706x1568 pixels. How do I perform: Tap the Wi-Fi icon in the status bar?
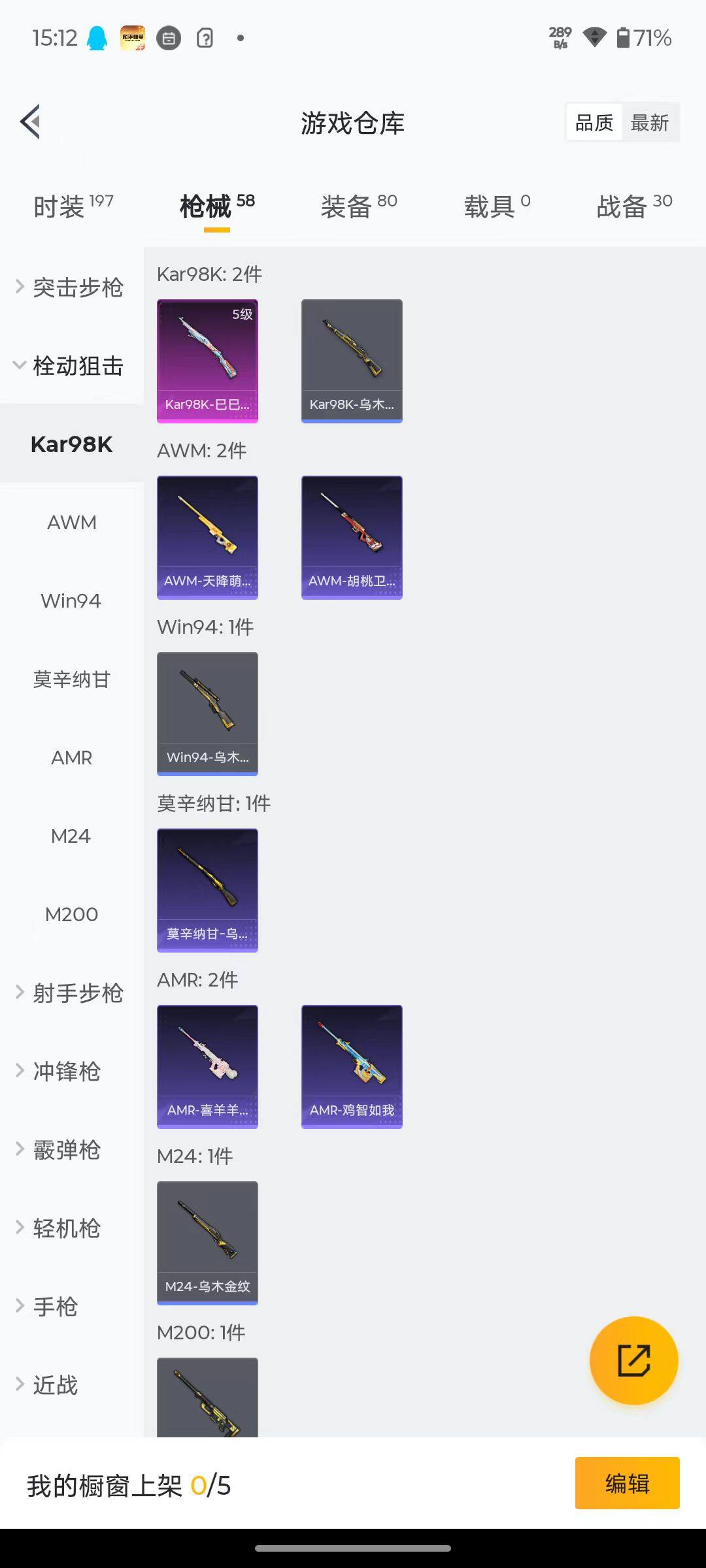(x=594, y=38)
